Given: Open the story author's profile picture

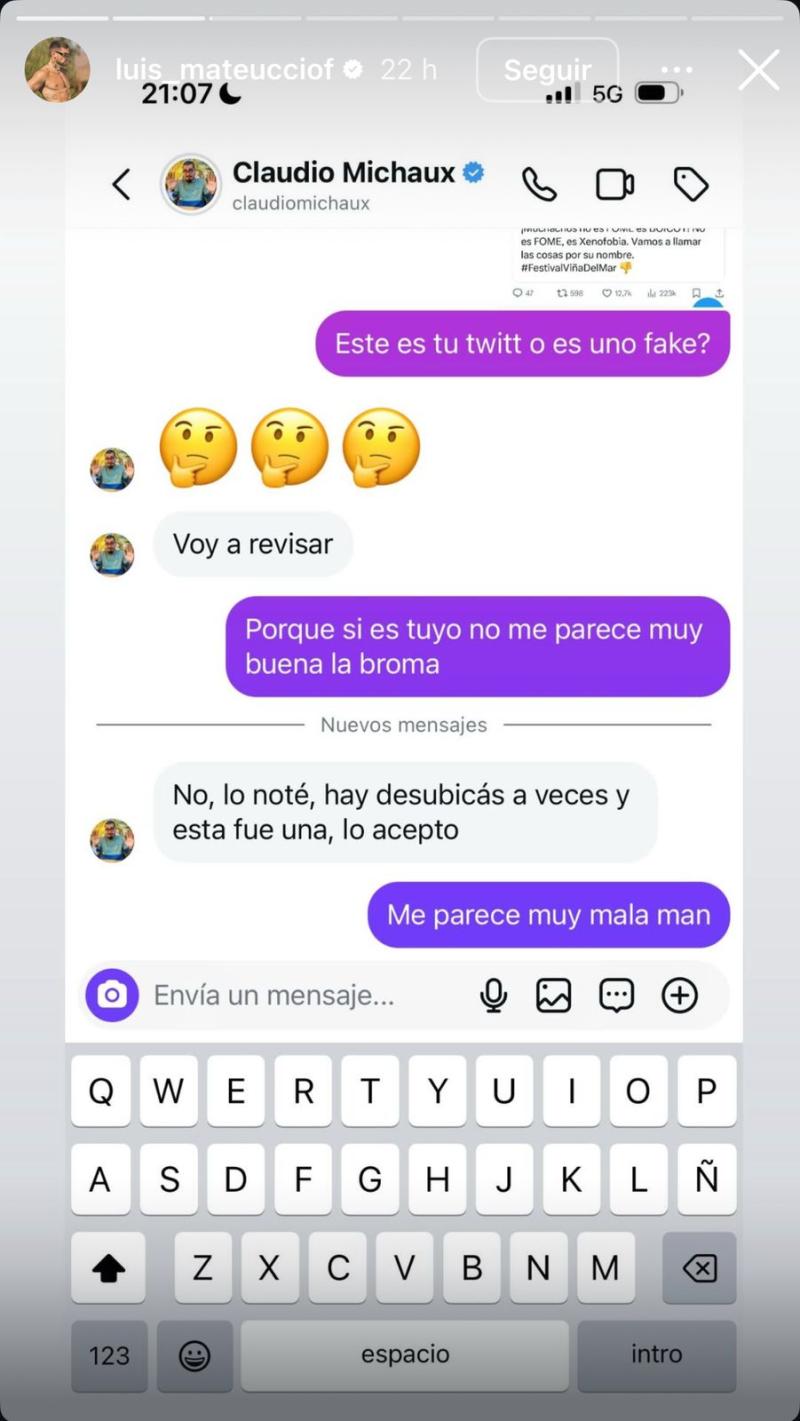Looking at the screenshot, I should click(x=57, y=70).
